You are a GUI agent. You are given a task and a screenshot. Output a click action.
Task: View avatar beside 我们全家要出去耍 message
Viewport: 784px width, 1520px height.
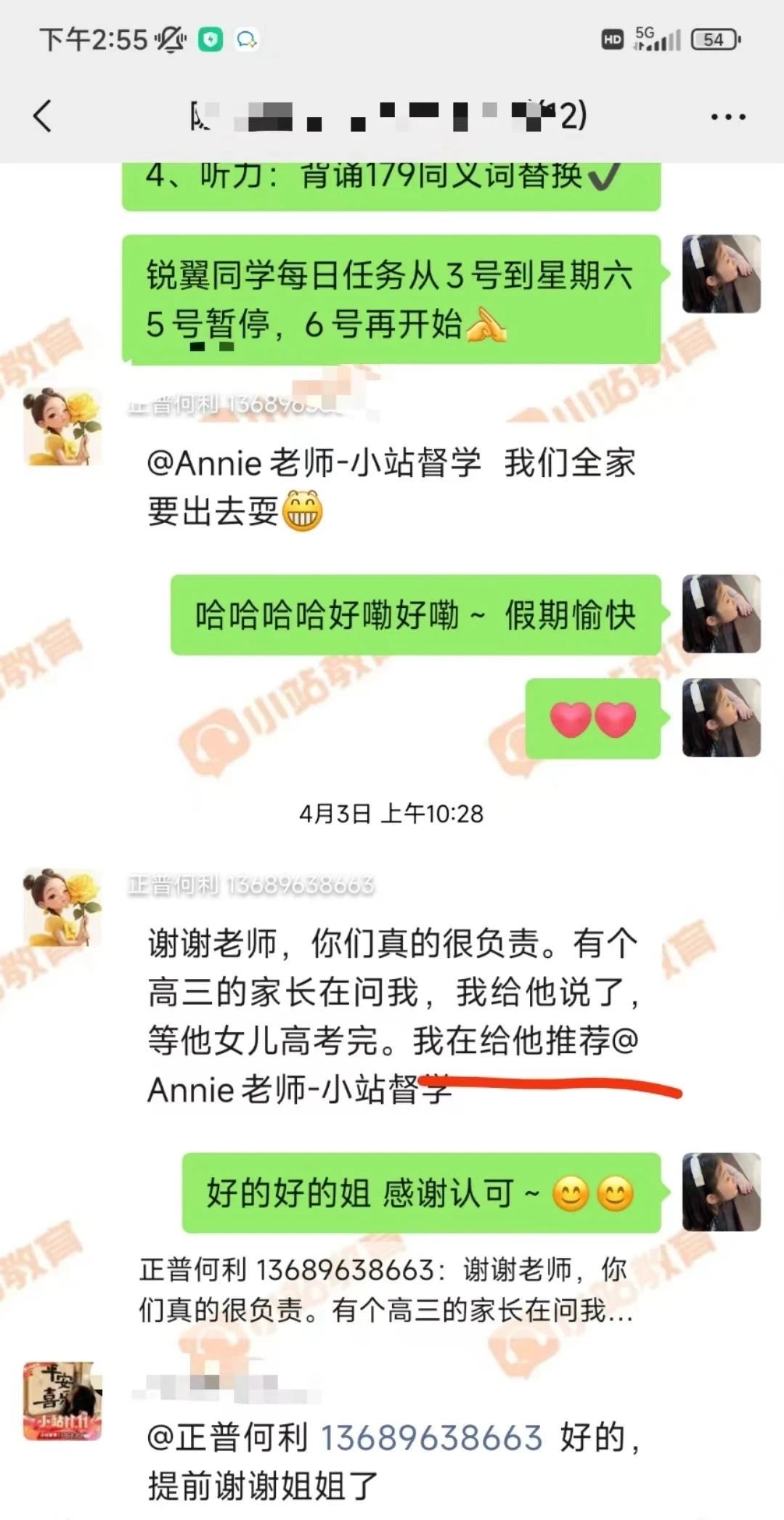62,427
